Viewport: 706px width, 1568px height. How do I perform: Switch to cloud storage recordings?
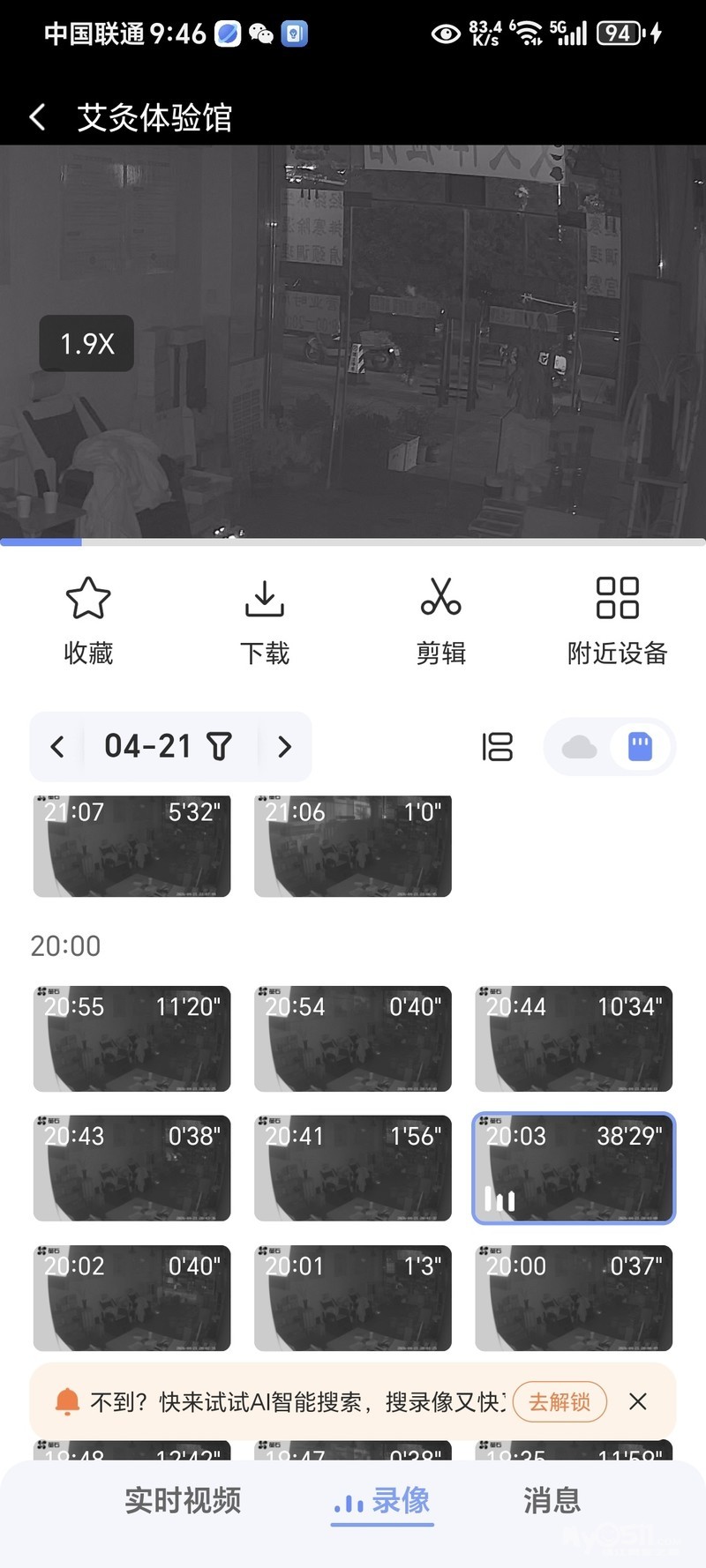coord(579,747)
